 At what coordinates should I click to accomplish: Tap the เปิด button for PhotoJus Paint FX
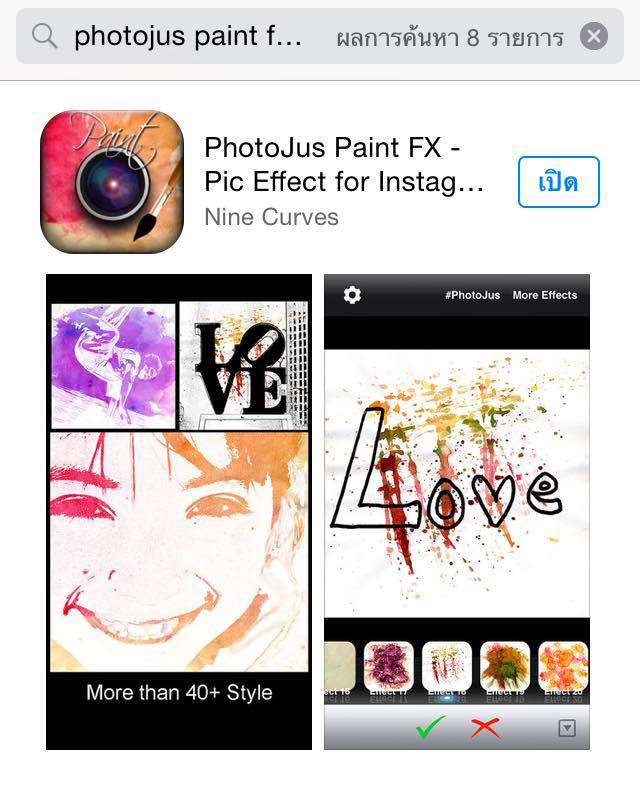point(558,182)
